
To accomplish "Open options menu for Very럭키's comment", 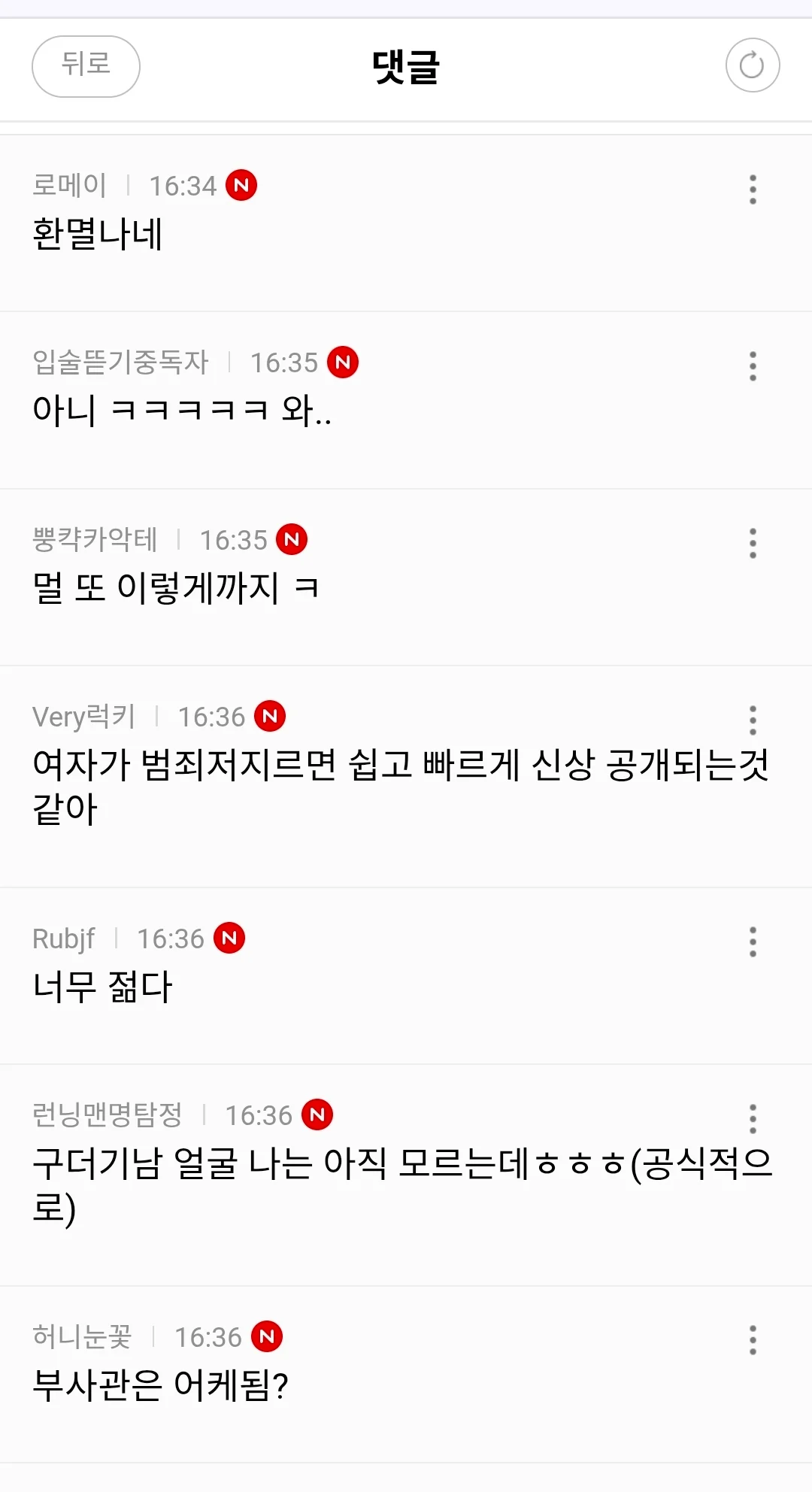I will tap(753, 720).
